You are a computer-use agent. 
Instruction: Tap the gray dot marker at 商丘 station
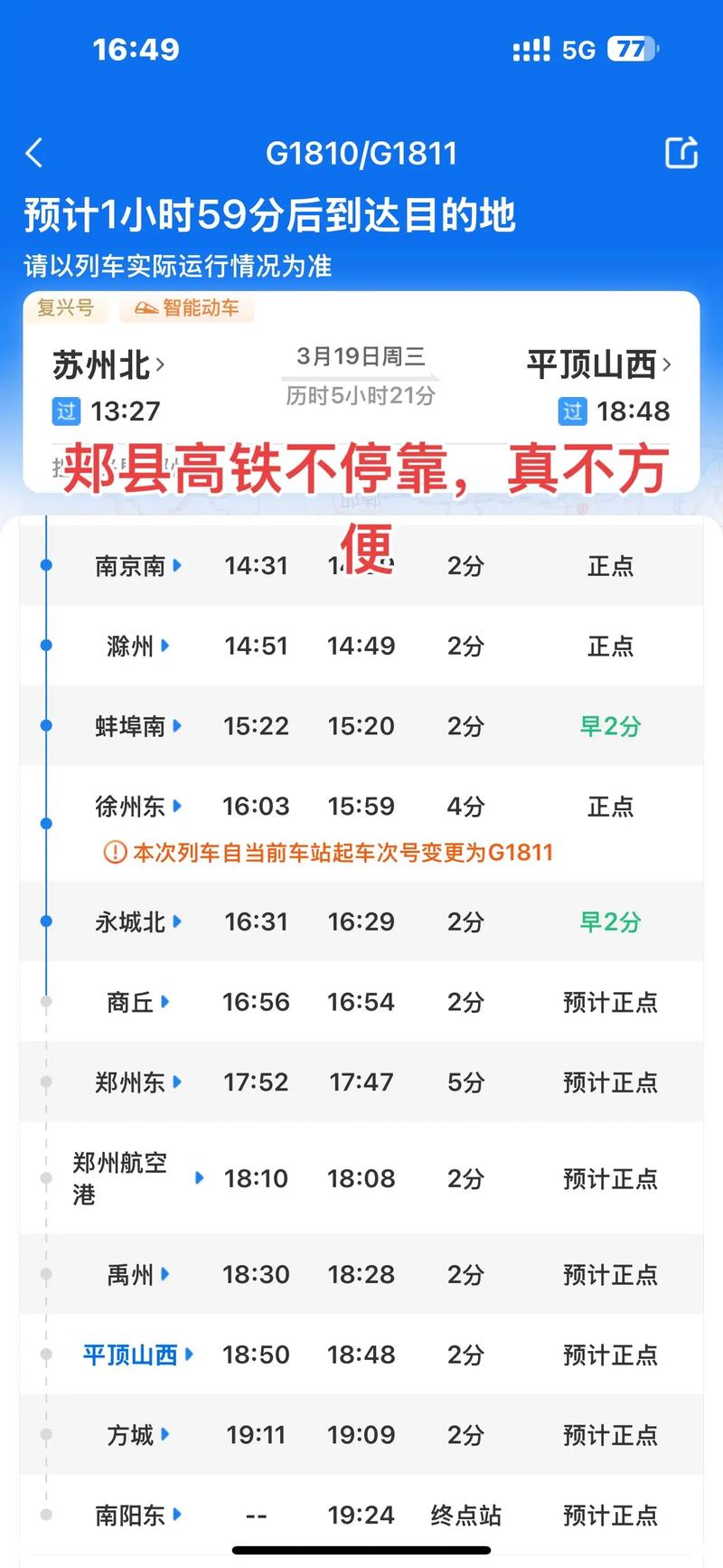point(46,1001)
